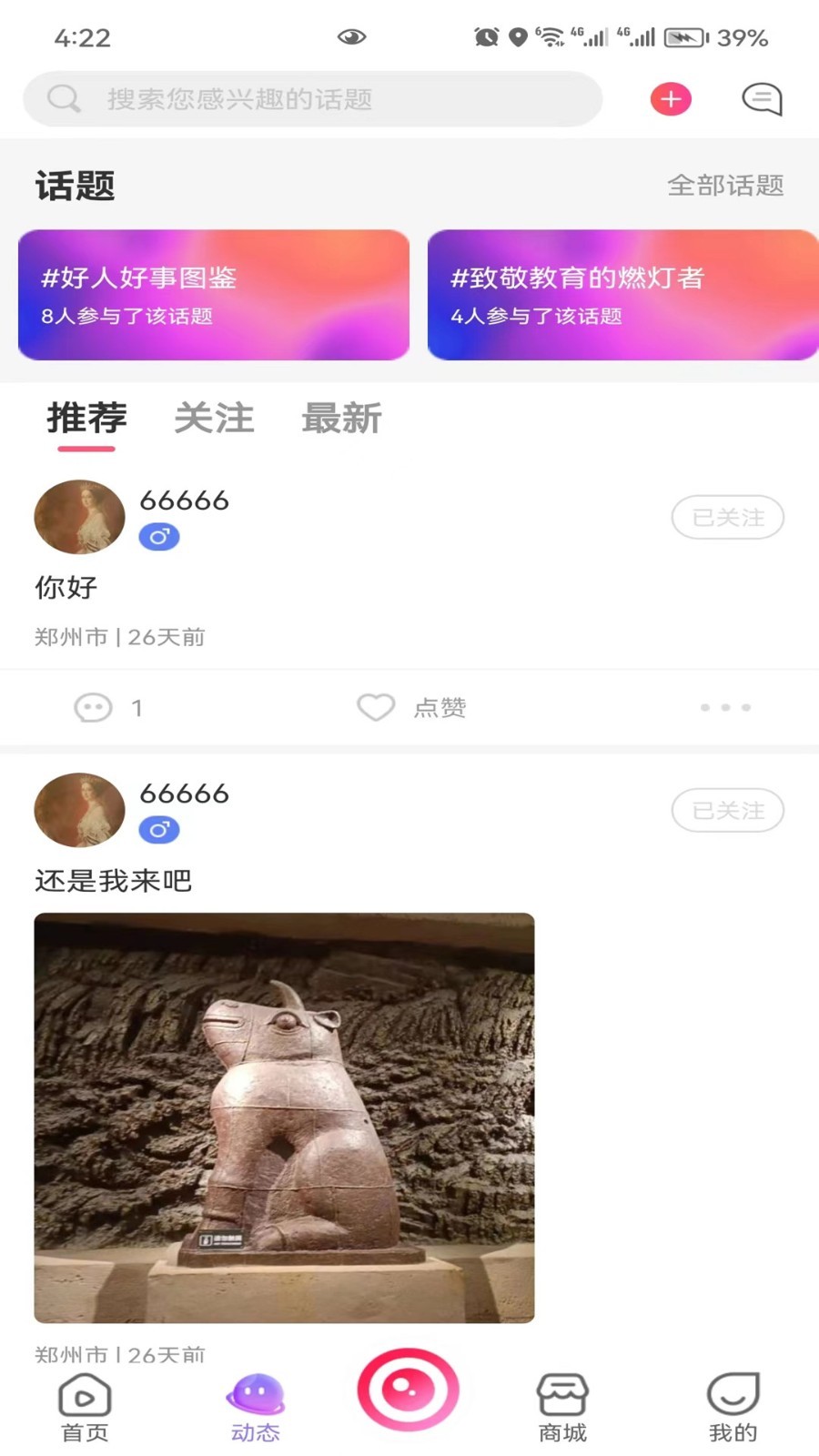Tap 已关注 button on the 还是我来吧 post

[727, 810]
